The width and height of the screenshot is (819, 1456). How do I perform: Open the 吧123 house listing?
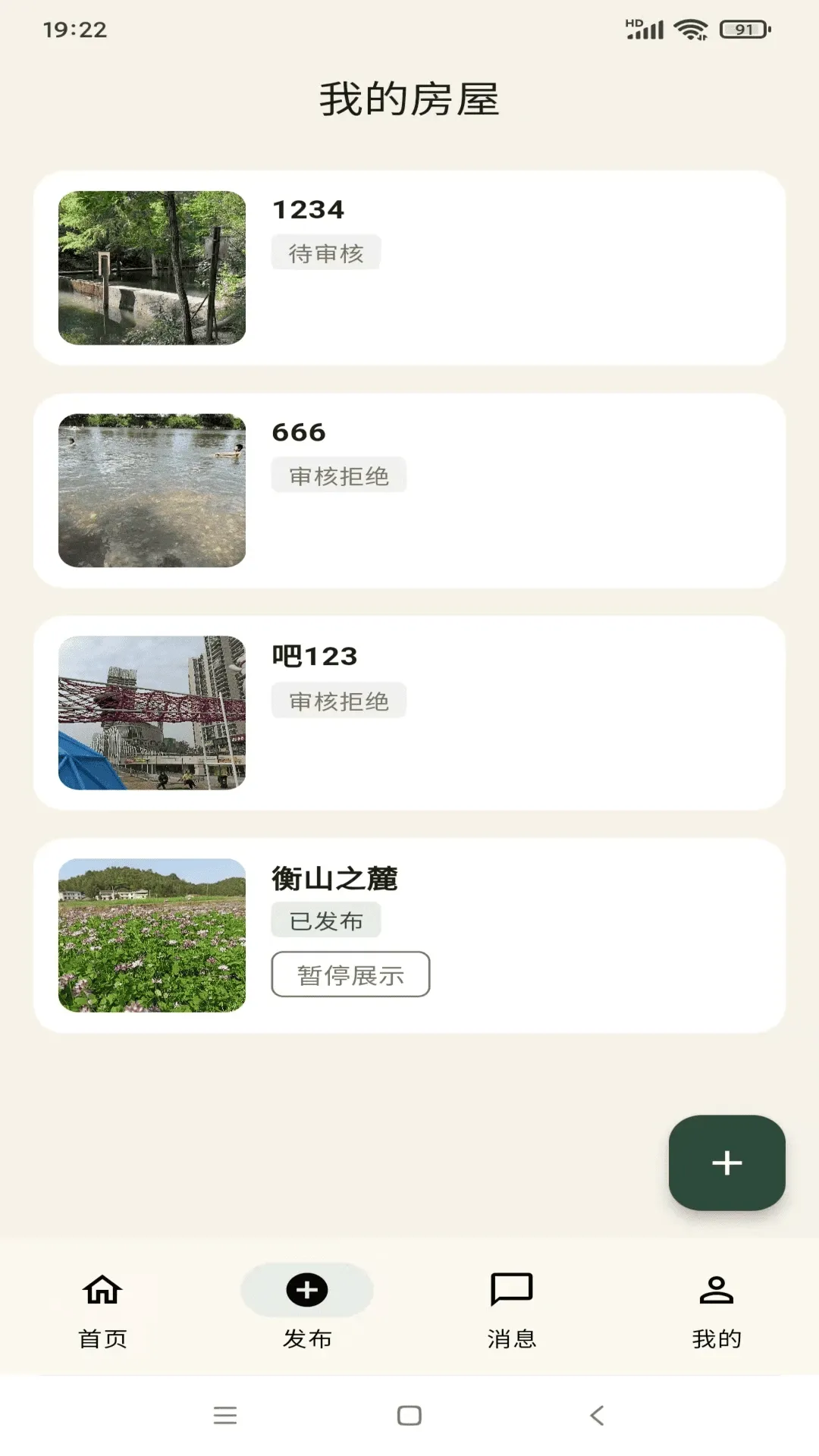click(x=409, y=713)
